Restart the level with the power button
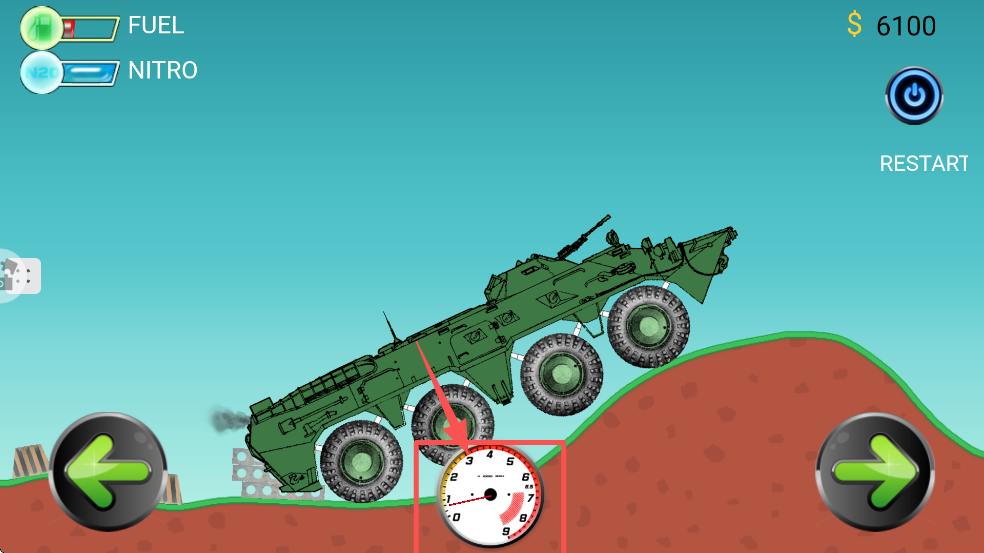The image size is (984, 553). (914, 96)
